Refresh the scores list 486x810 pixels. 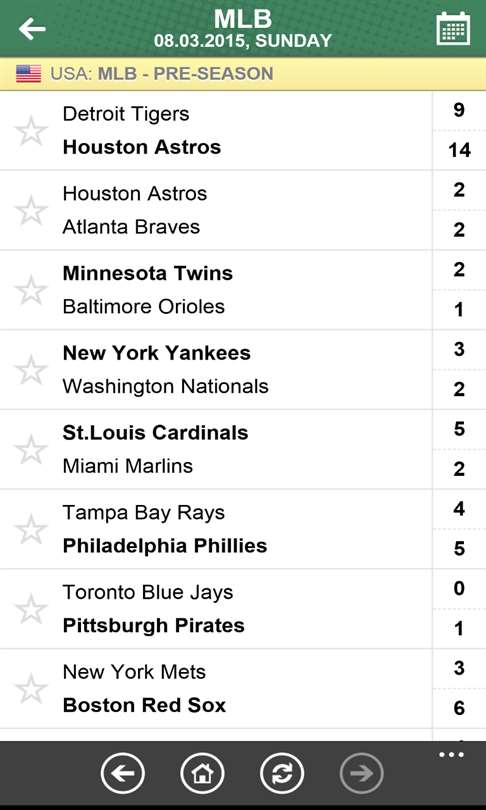point(282,773)
